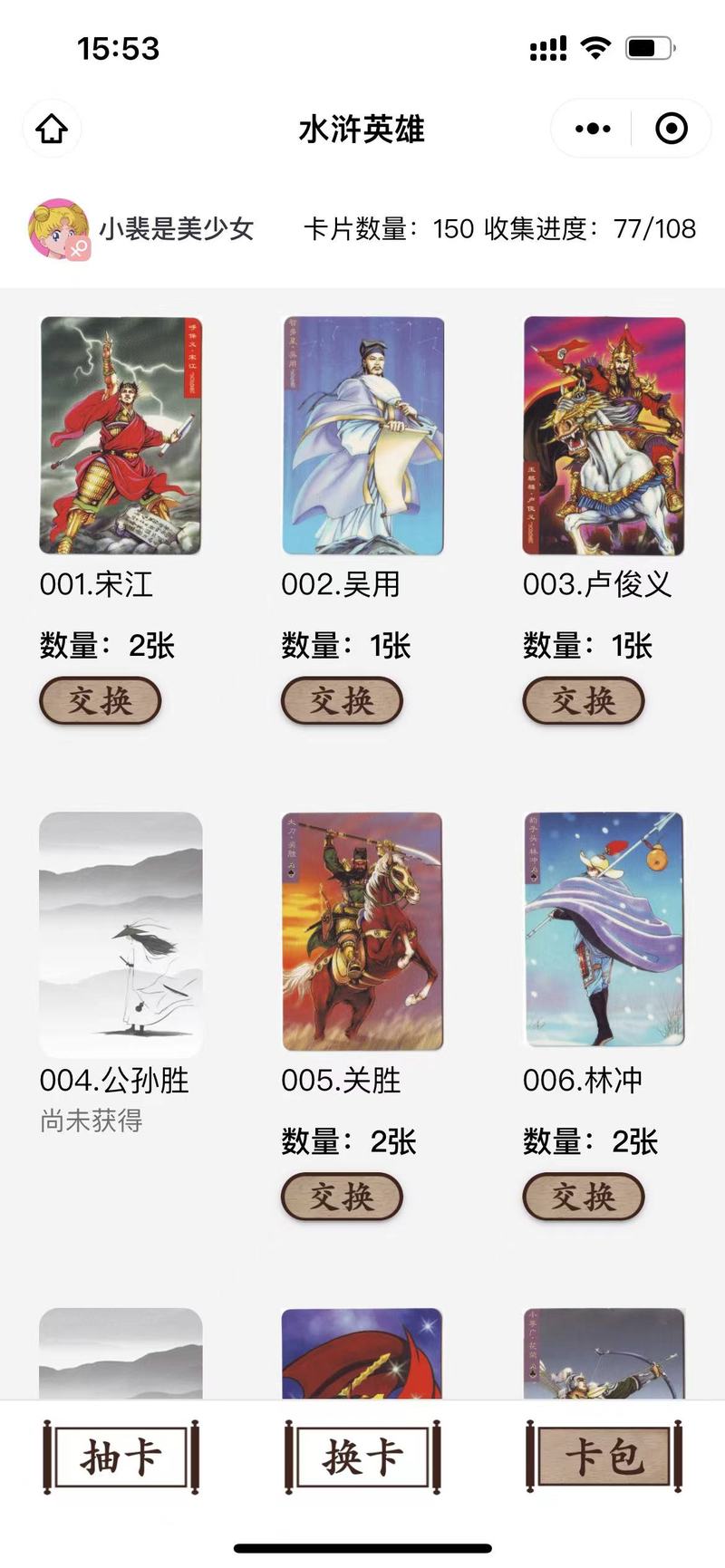Viewport: 725px width, 1568px height.
Task: Open the 001.宋江 card image
Action: pyautogui.click(x=121, y=436)
